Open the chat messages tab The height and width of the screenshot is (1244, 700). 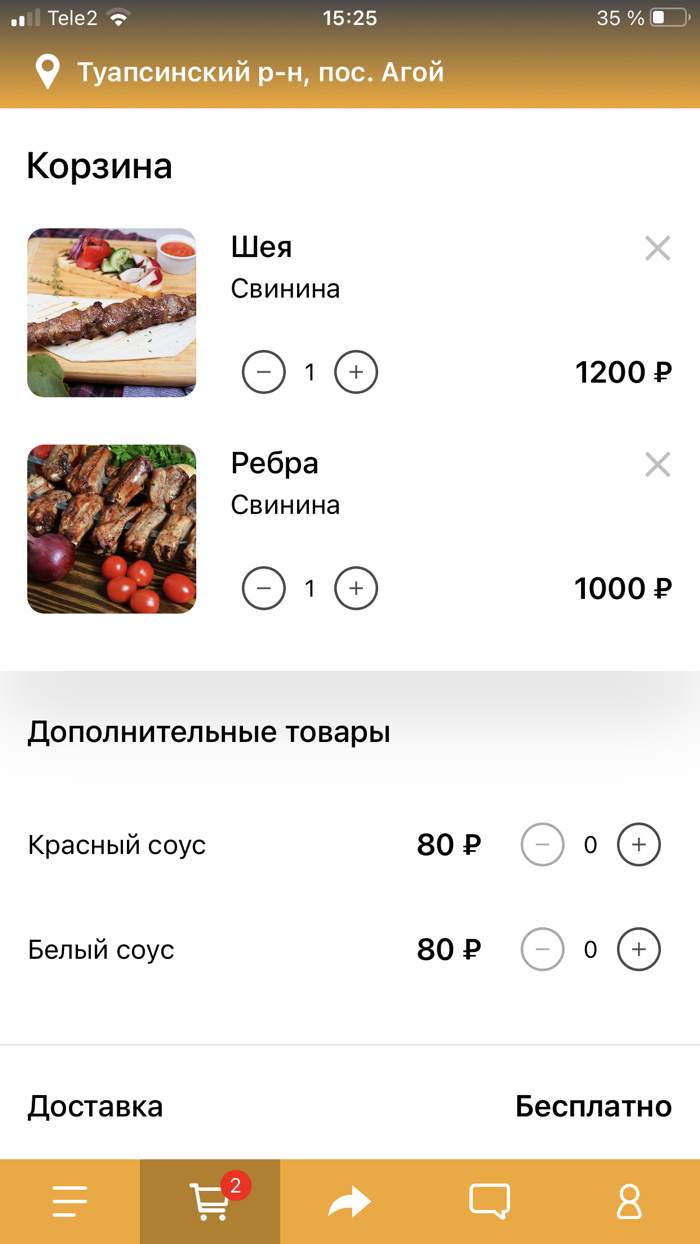tap(490, 1201)
